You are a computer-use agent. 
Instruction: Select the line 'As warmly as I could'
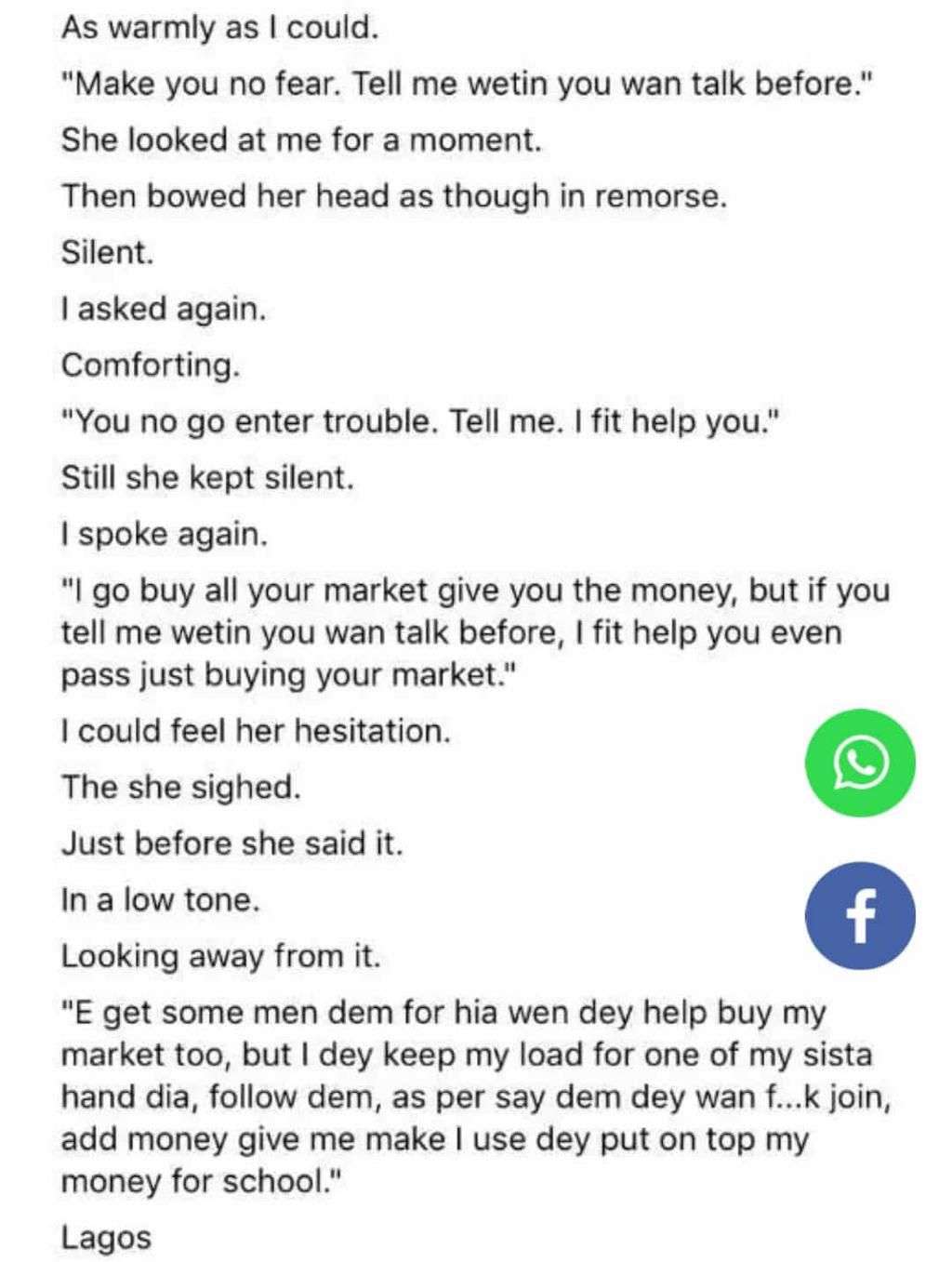click(x=221, y=27)
